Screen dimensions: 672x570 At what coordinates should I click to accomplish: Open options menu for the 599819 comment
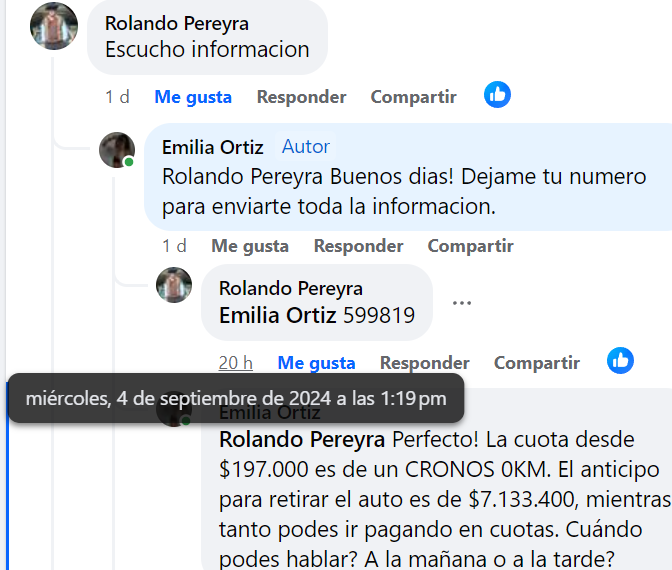click(x=461, y=303)
